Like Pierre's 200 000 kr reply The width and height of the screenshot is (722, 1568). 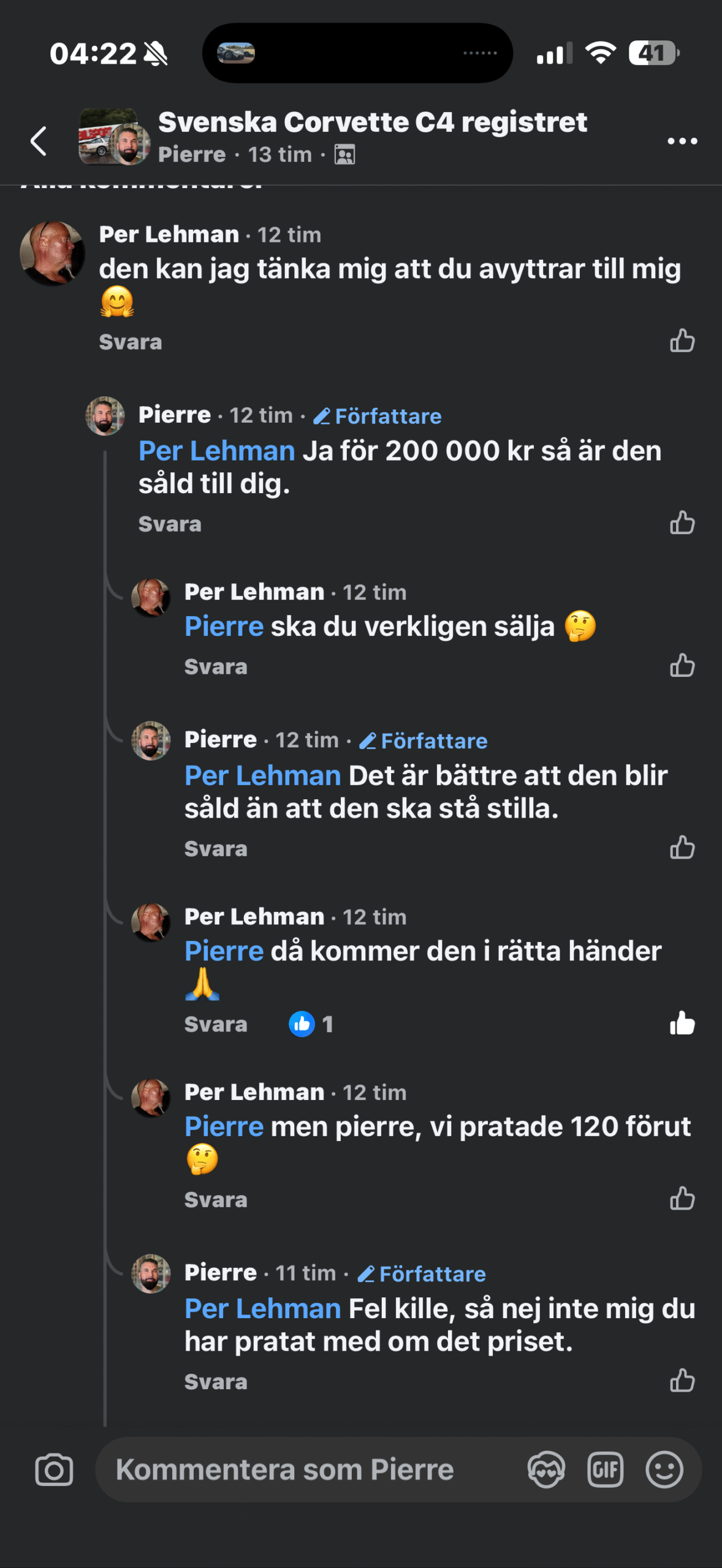tap(682, 523)
